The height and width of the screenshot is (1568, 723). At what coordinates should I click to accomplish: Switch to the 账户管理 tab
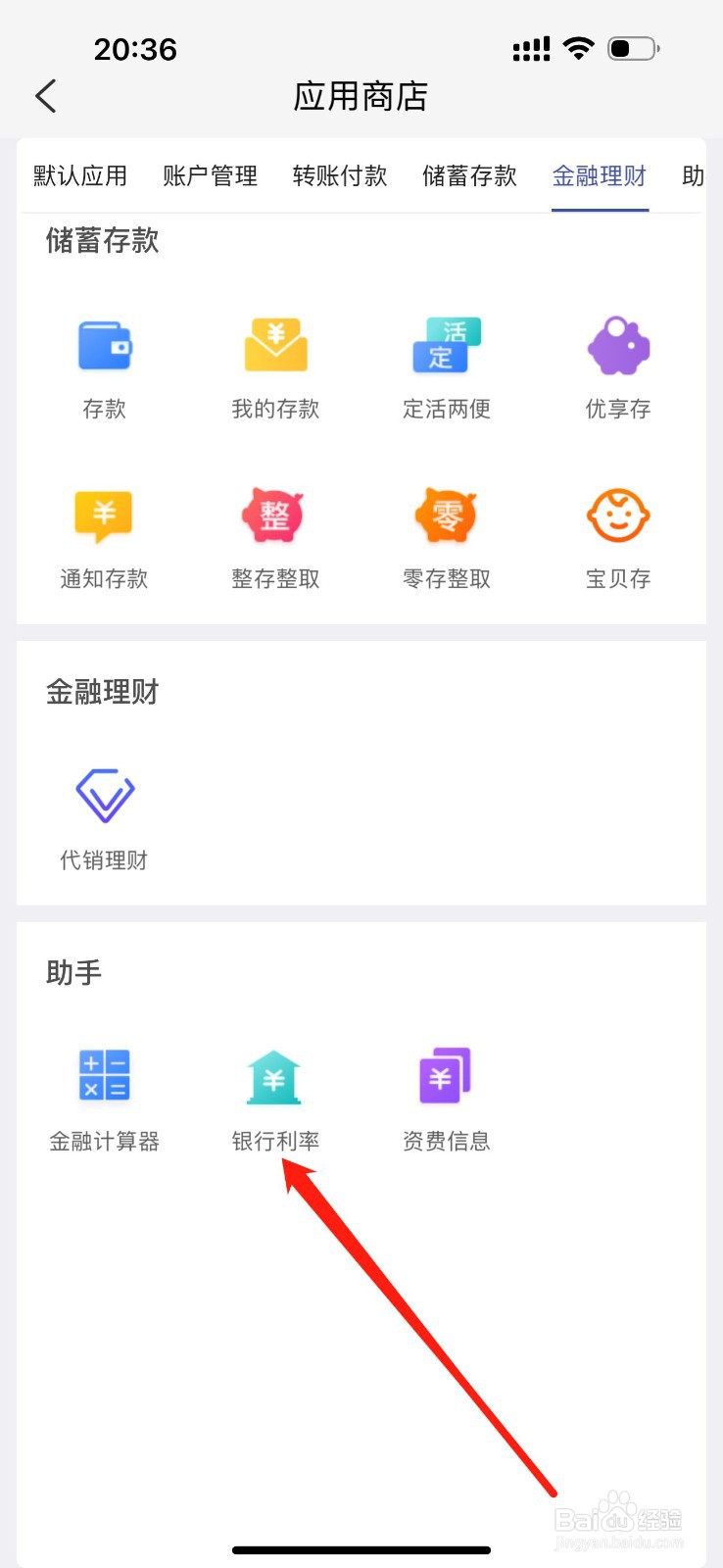[210, 176]
